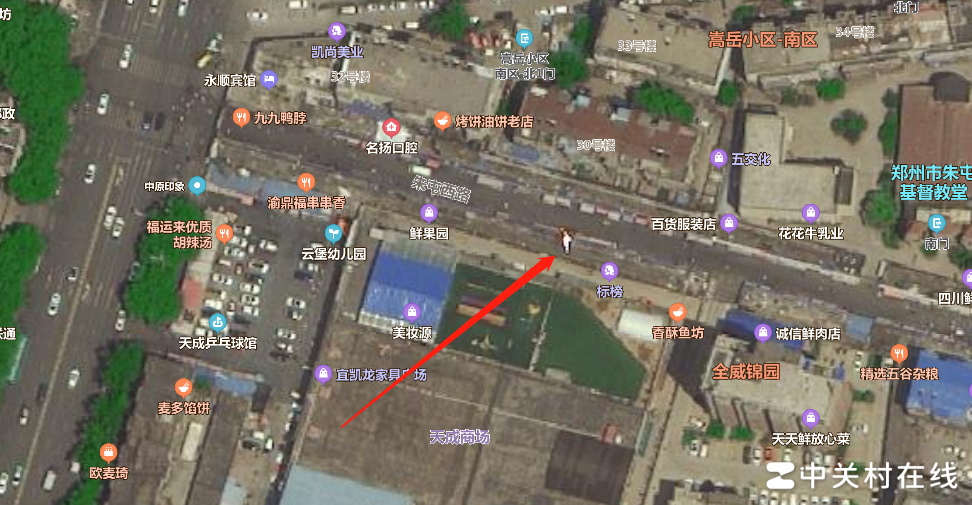Tap the 诚信鲜肉店 shop marker

click(x=763, y=333)
